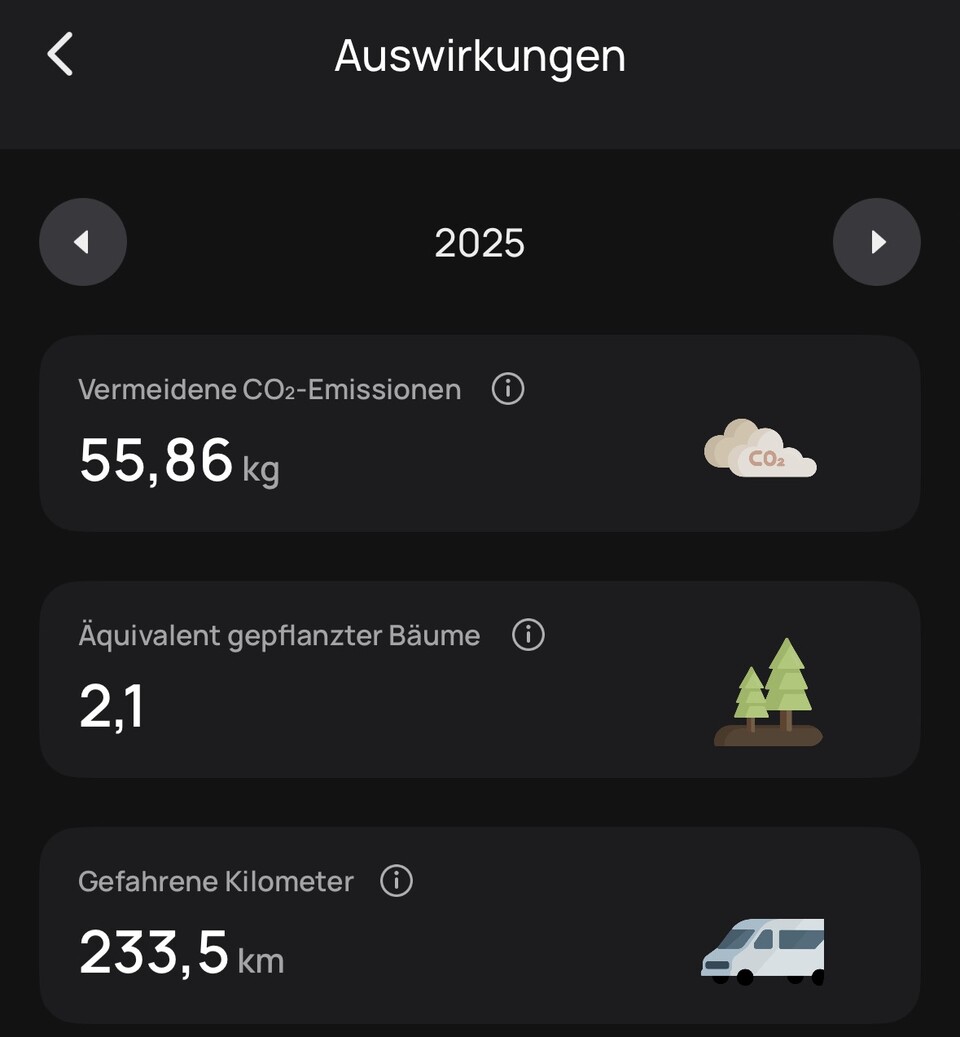The width and height of the screenshot is (960, 1037).
Task: Open info about Gefahrene Kilometer
Action: (395, 881)
